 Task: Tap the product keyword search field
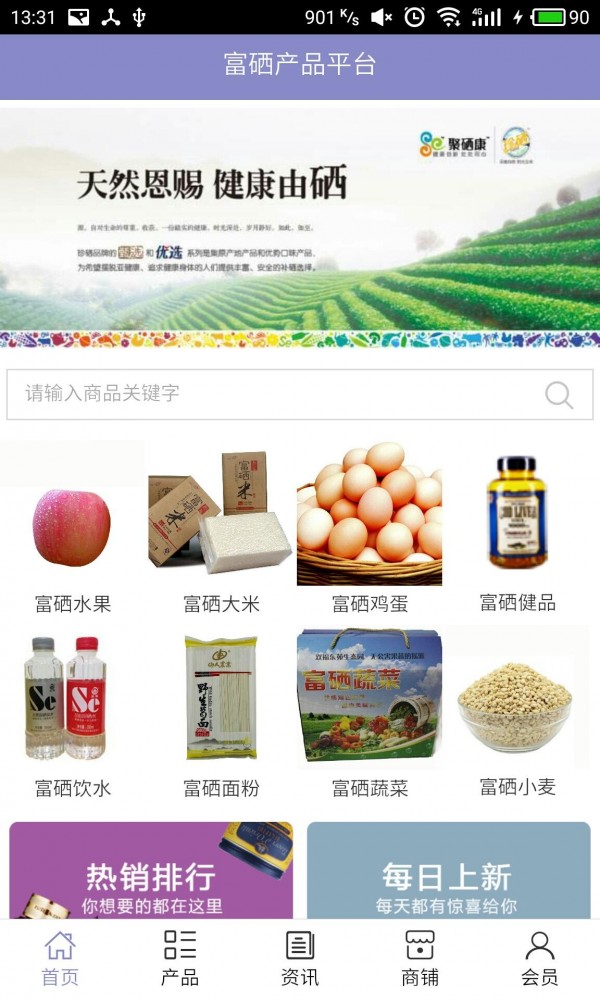point(270,393)
